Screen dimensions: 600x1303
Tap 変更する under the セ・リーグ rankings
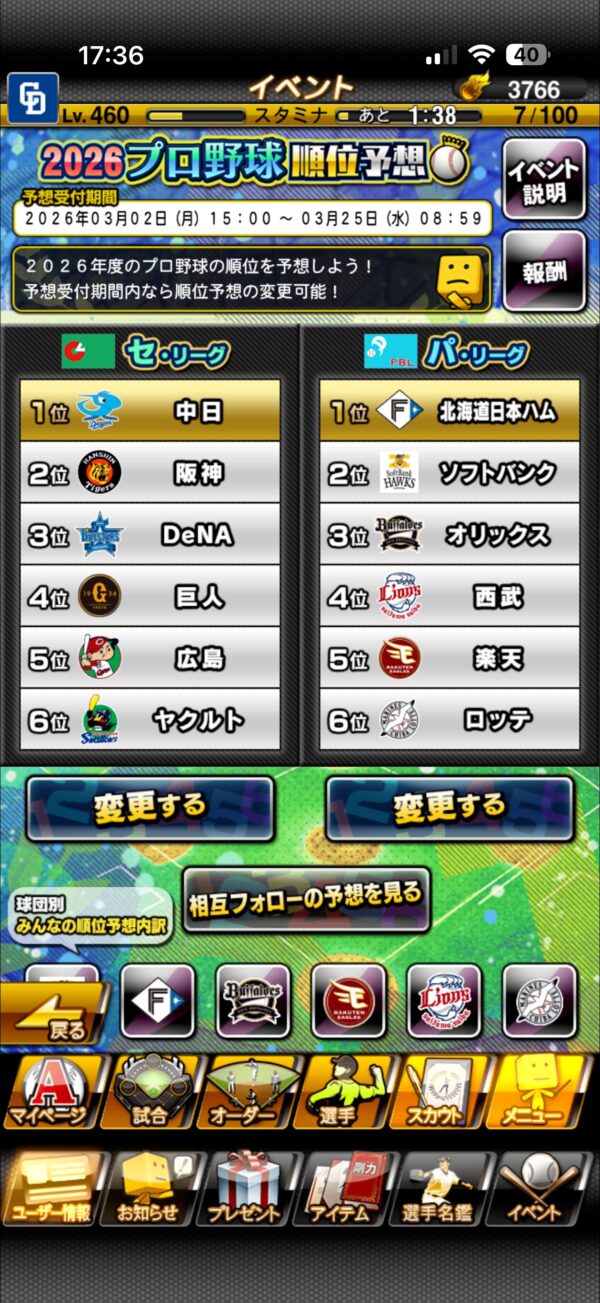(150, 808)
